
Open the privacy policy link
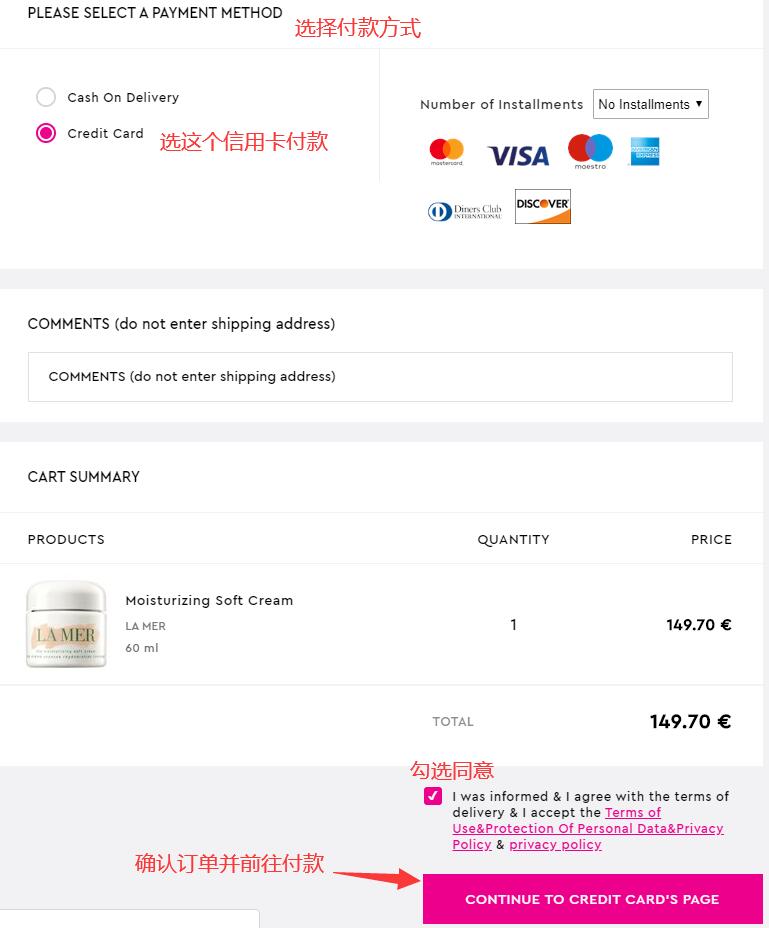[x=555, y=844]
